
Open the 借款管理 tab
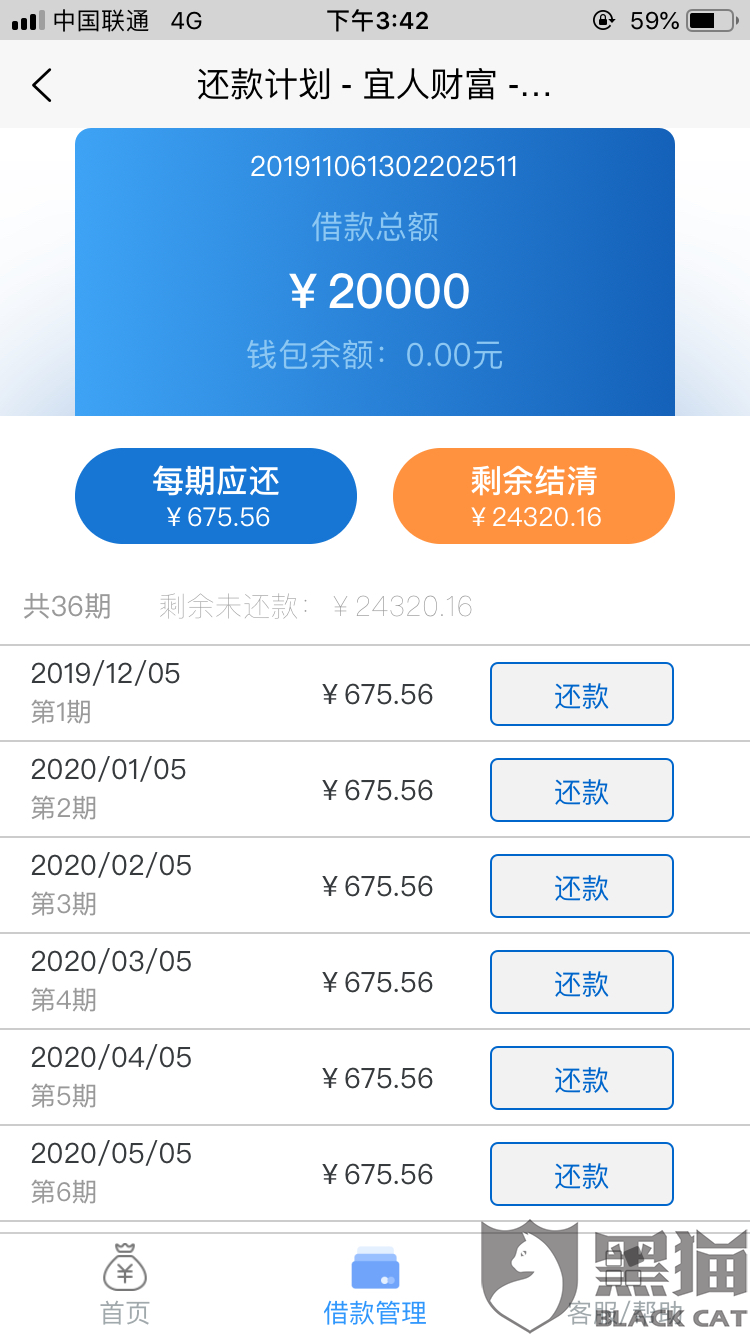coord(375,1284)
